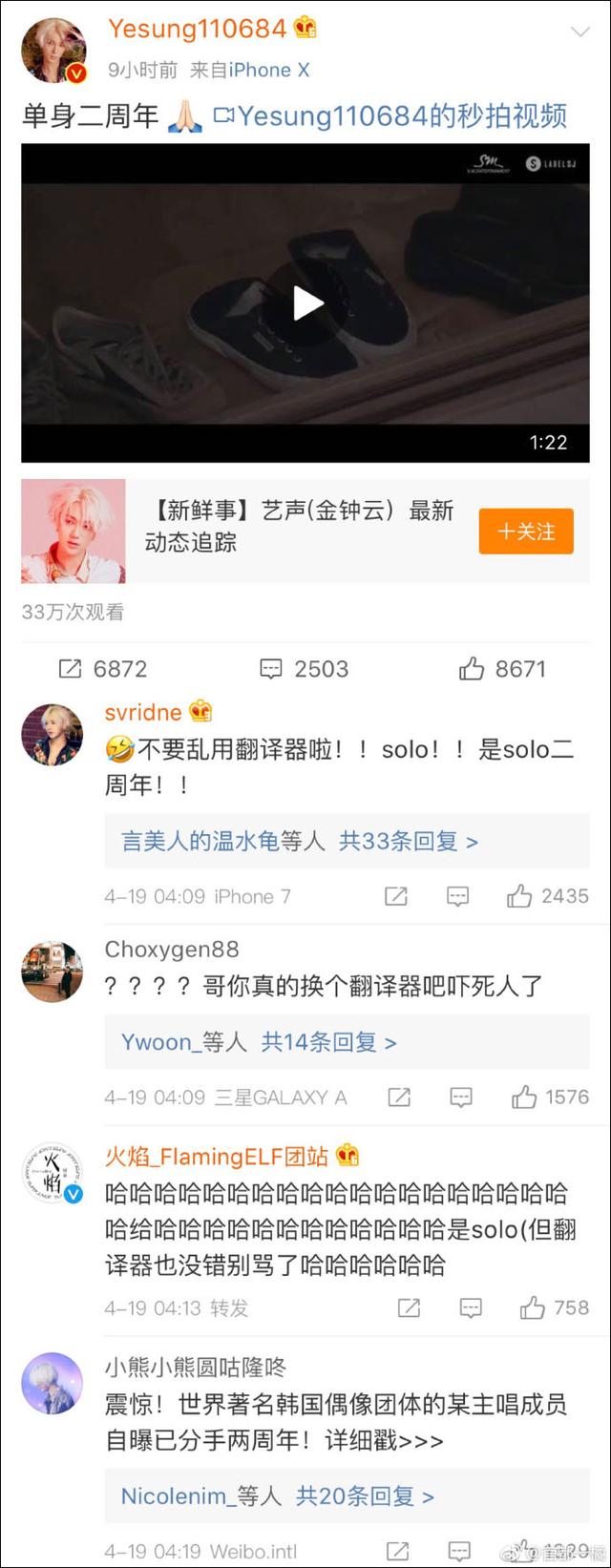The image size is (611, 1568).
Task: Open the Yesung110684秒拍视频 link
Action: [391, 116]
